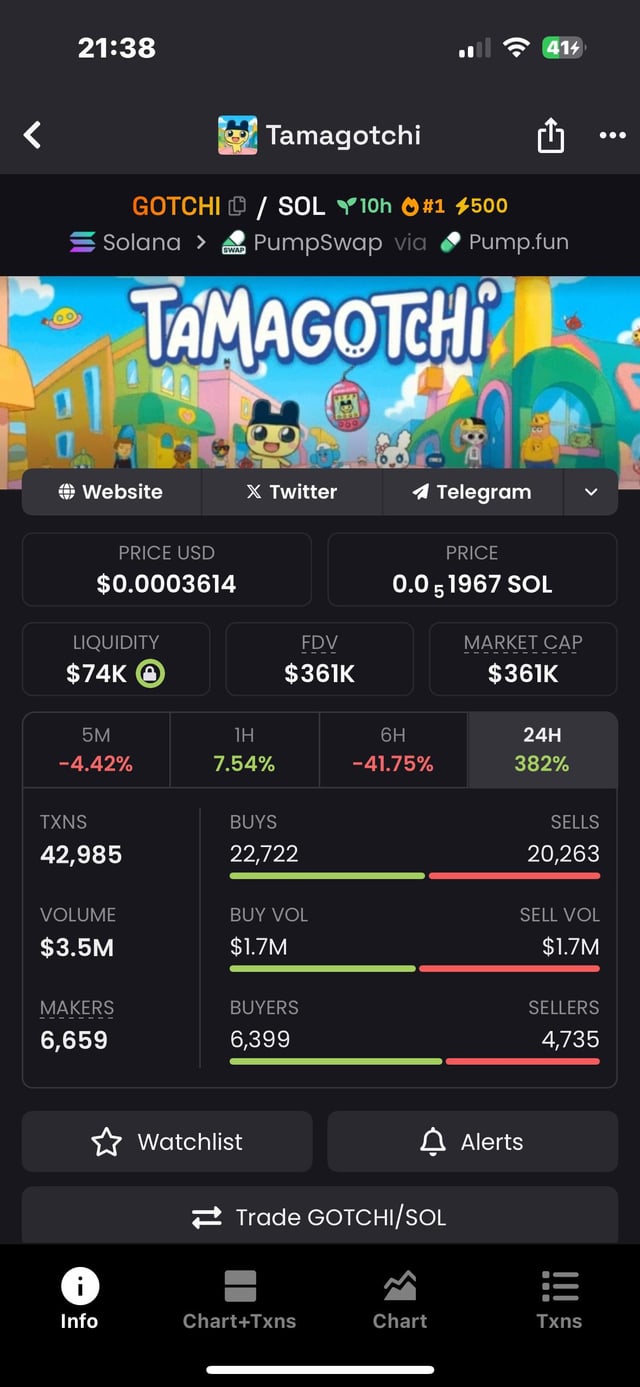
Task: Open the Info tab
Action: (79, 1299)
